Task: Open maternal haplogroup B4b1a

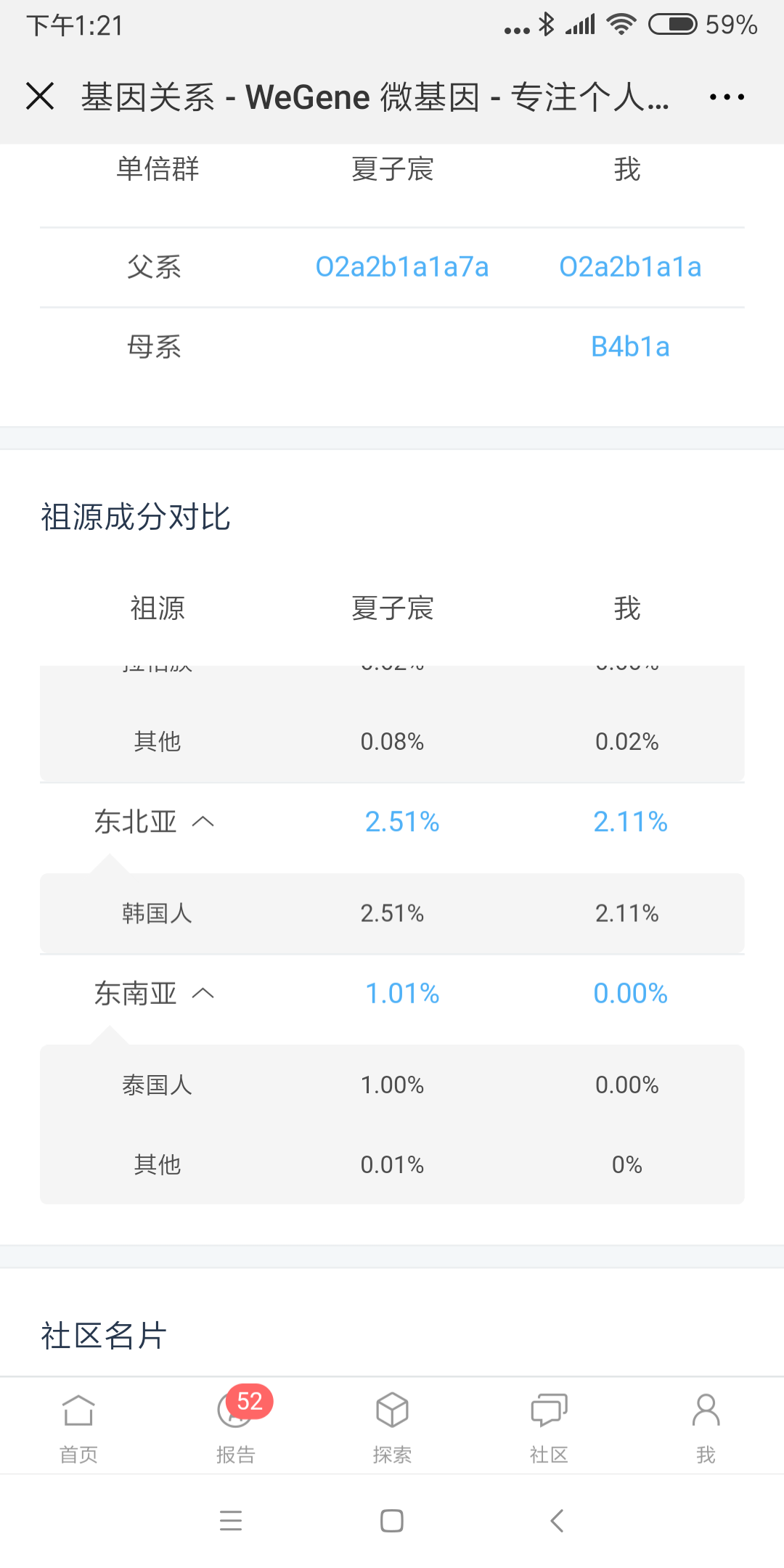Action: (630, 347)
